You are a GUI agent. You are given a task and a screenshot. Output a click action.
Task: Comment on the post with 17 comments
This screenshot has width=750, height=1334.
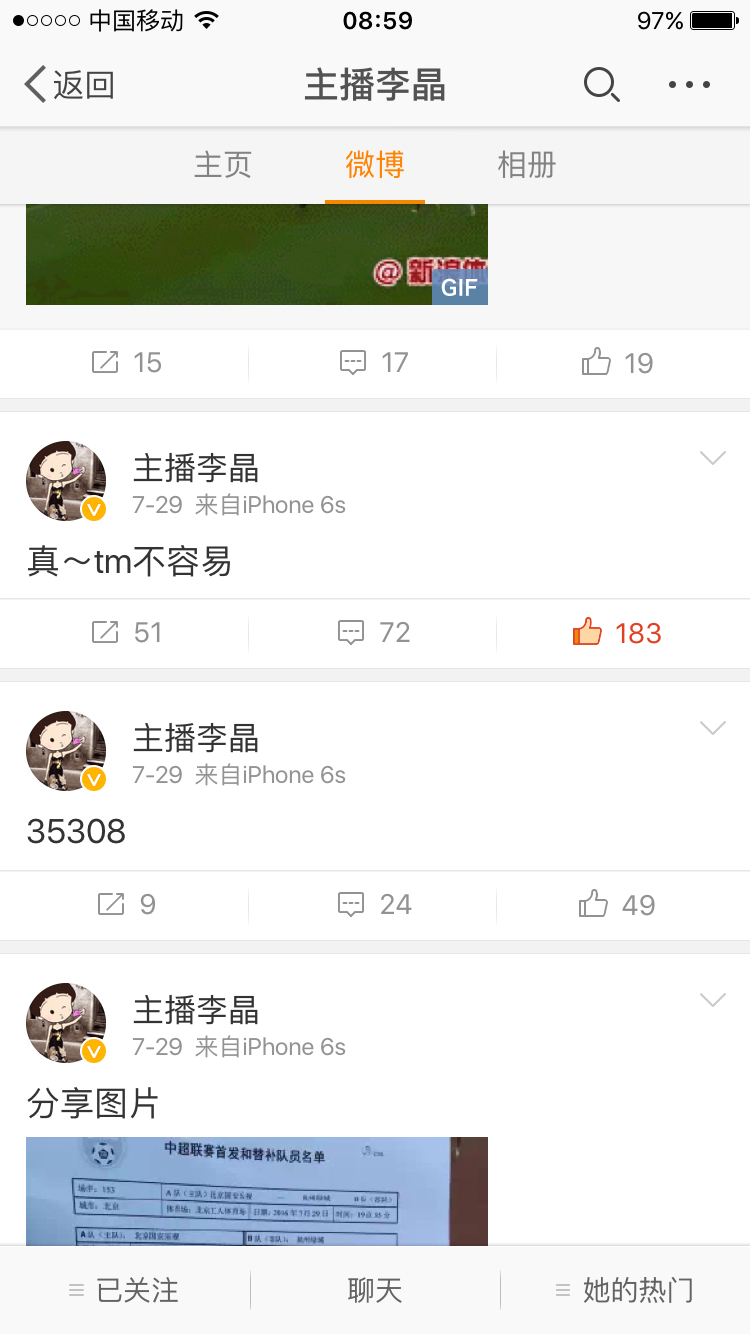(374, 362)
